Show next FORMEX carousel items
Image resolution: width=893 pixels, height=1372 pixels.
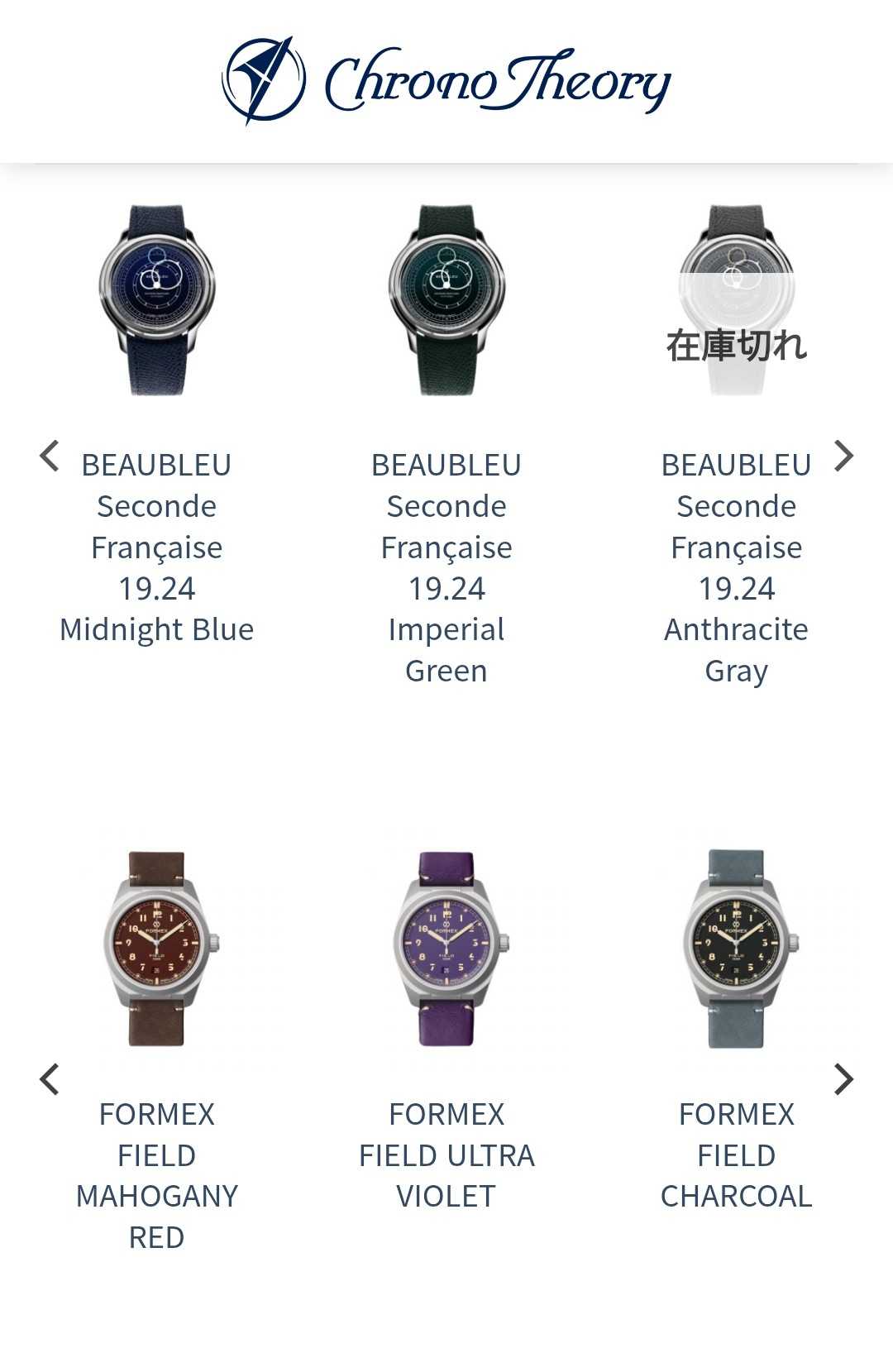(x=843, y=1079)
